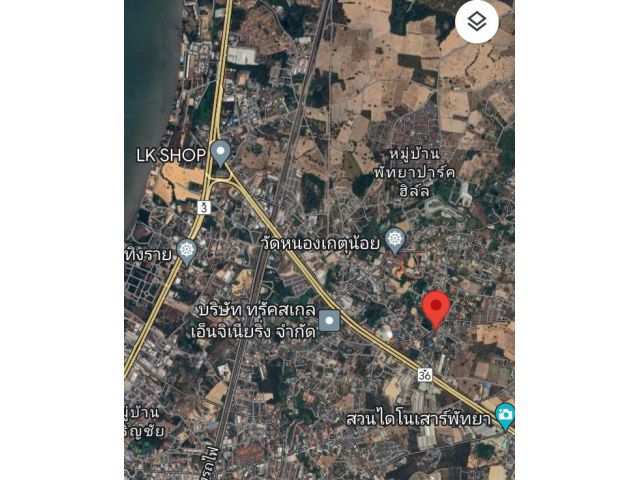This screenshot has height=480, width=640.
Task: Tap the สวนไดโนเสาร์พัทยา attraction marker
Action: coord(505,415)
